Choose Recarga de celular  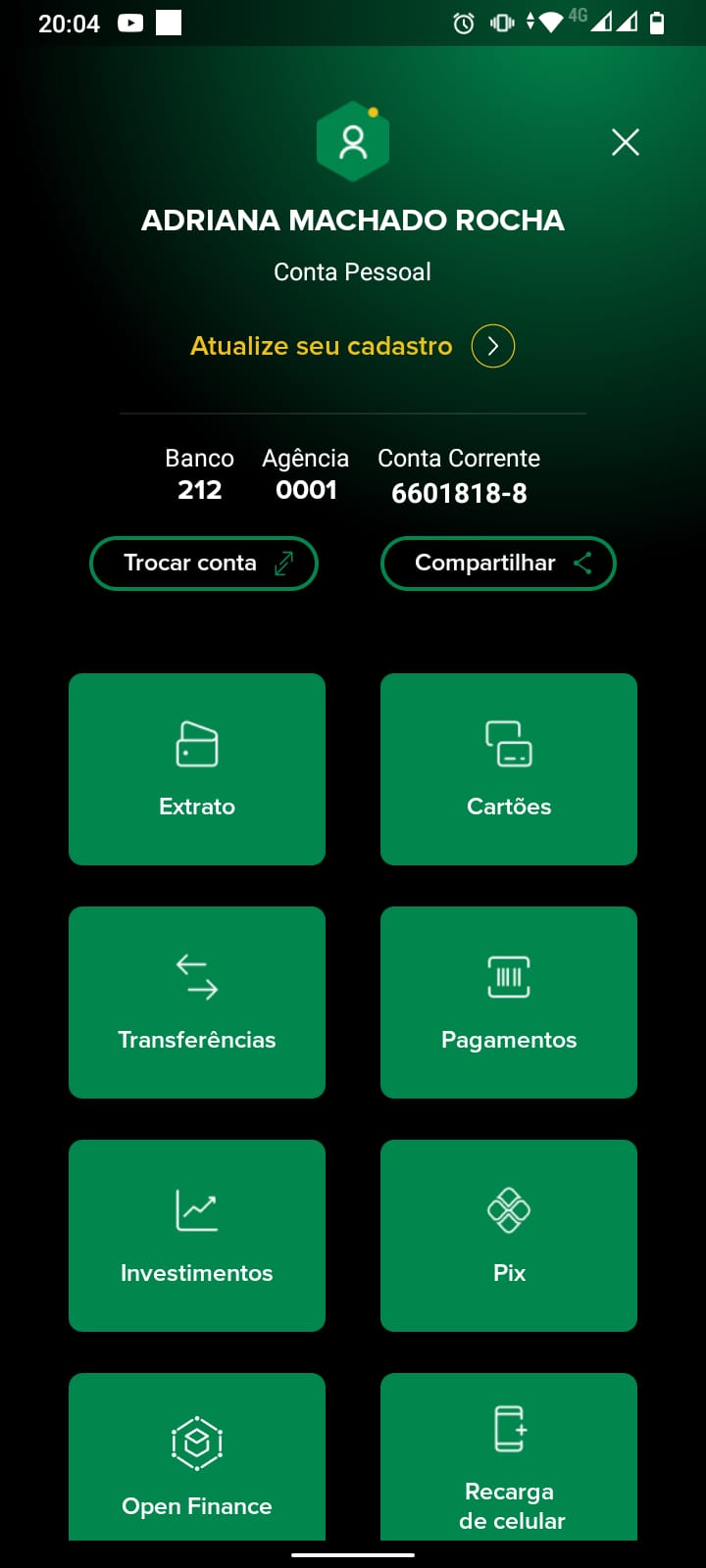(x=509, y=1458)
